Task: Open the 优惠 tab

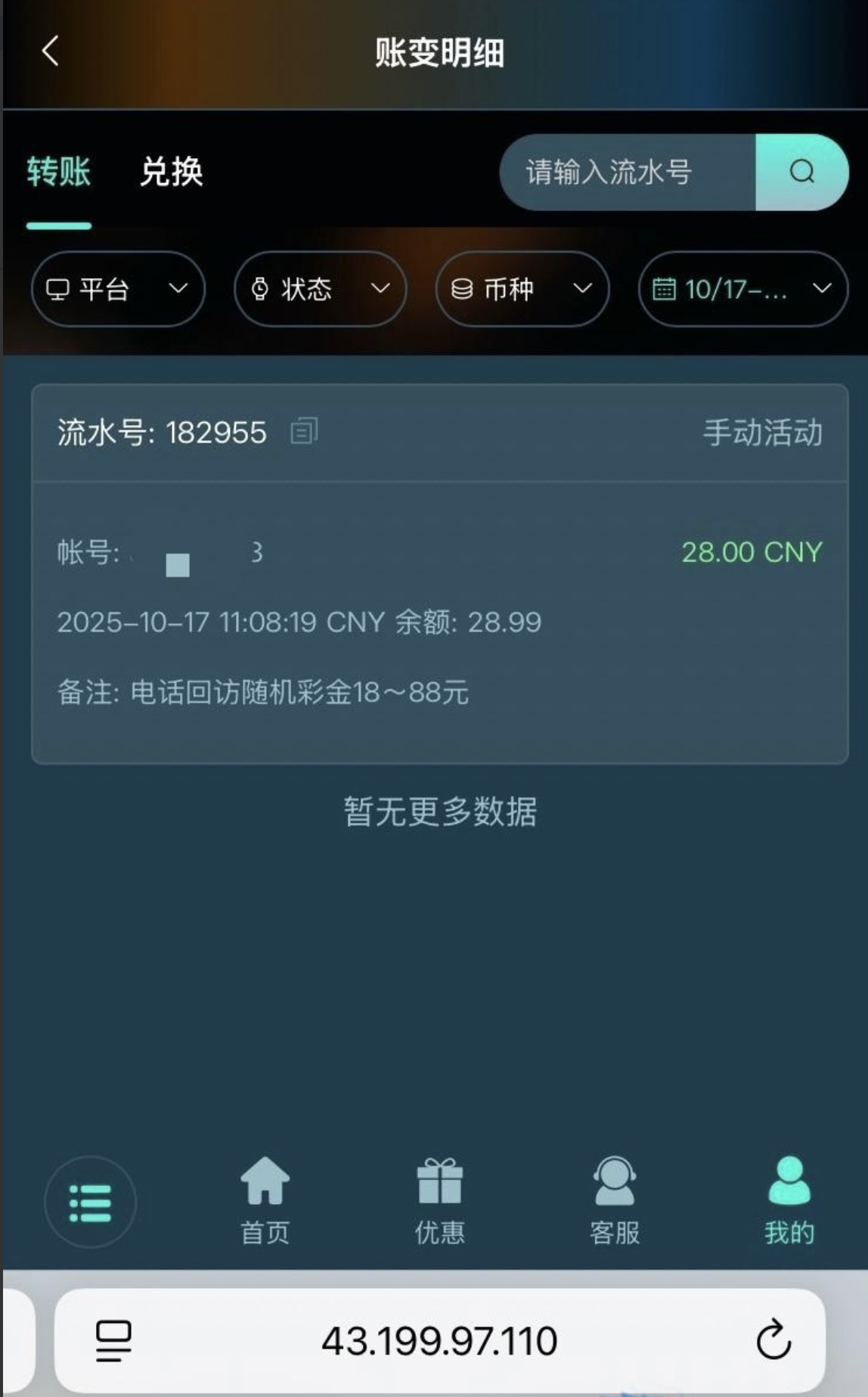Action: tap(439, 1200)
